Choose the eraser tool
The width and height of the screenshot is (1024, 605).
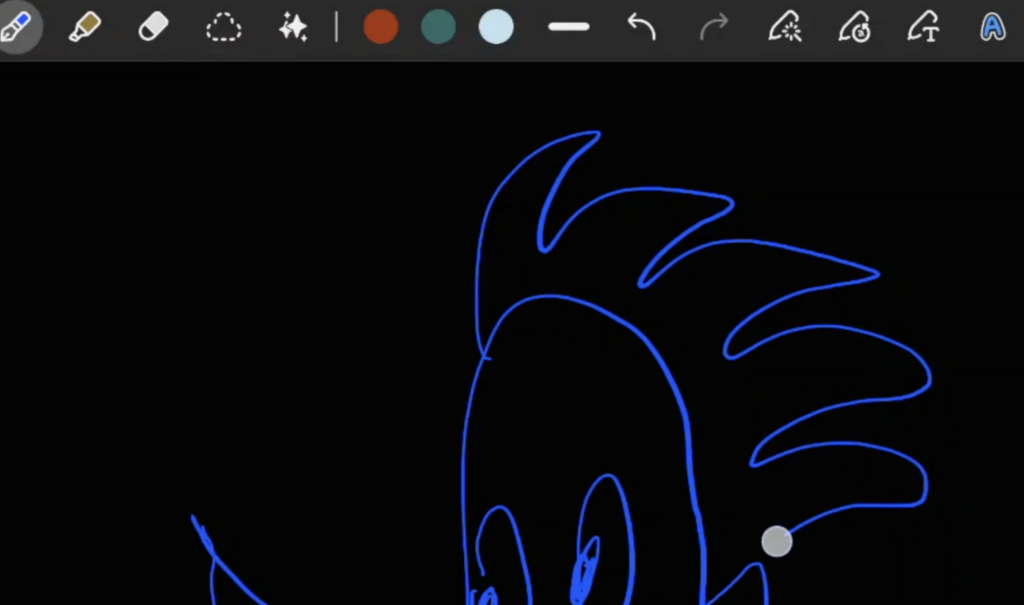click(x=153, y=27)
